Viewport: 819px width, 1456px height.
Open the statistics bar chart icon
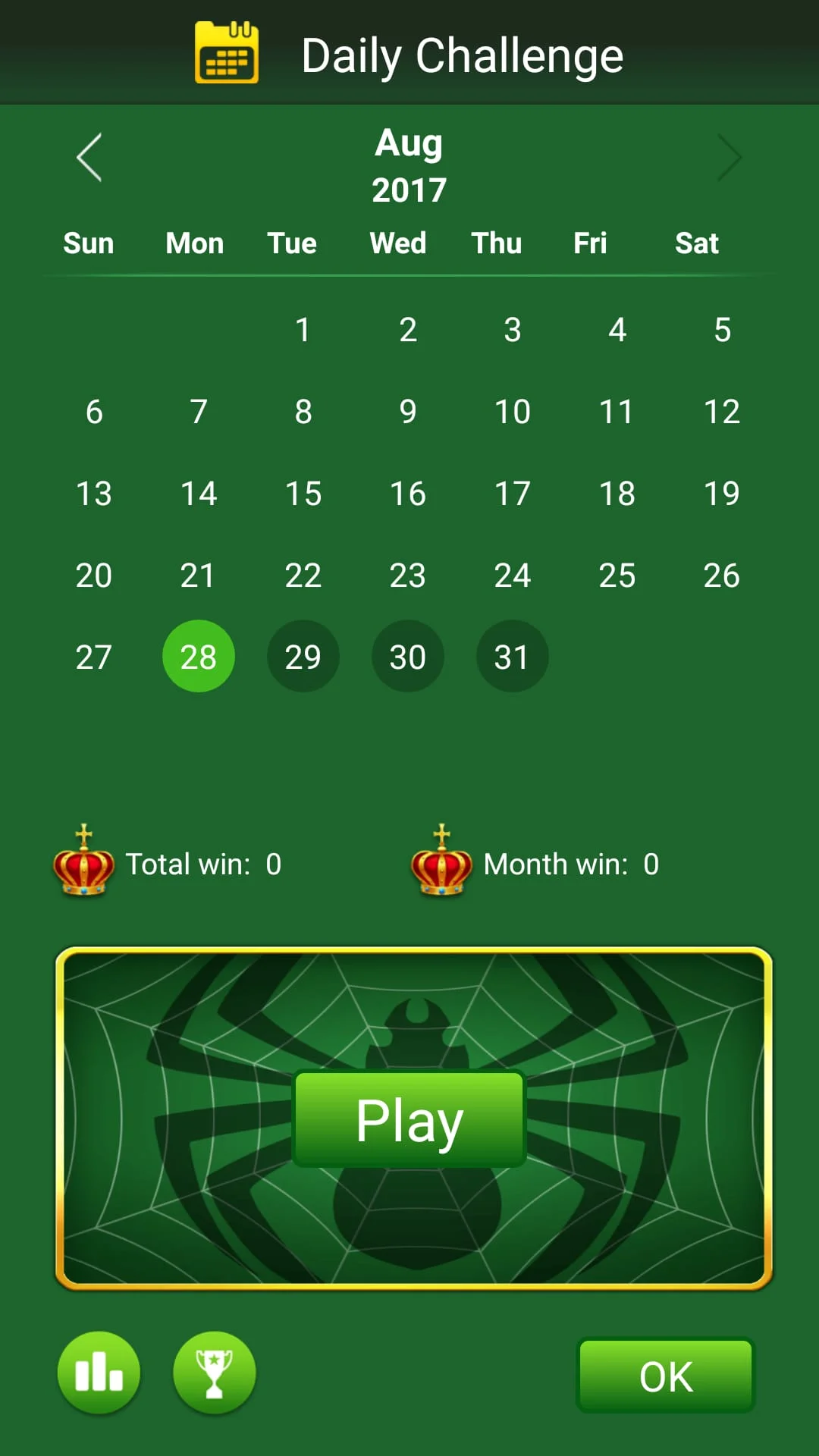click(99, 1373)
